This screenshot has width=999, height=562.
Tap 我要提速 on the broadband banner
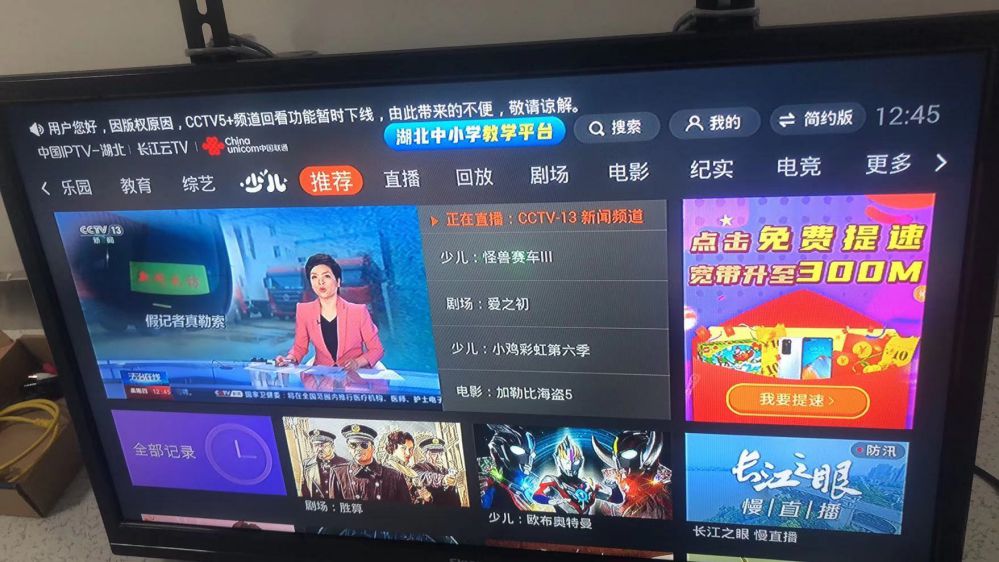[796, 400]
